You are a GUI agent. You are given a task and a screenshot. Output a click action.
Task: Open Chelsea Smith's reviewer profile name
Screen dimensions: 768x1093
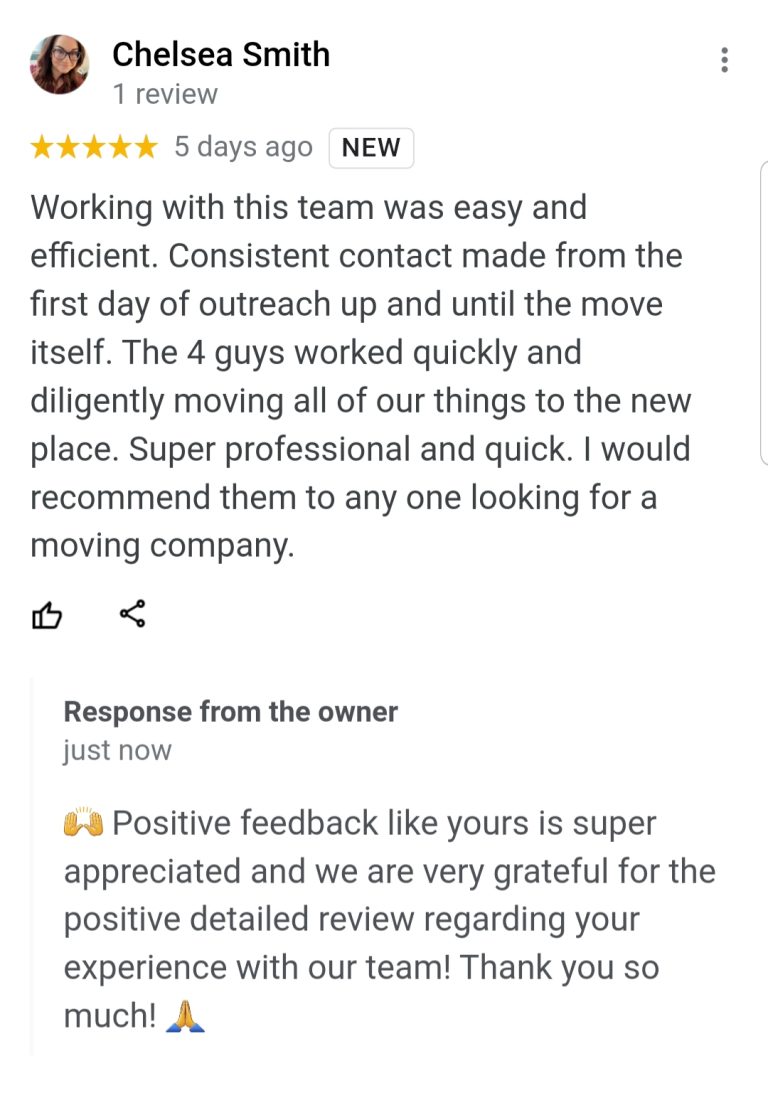coord(221,54)
